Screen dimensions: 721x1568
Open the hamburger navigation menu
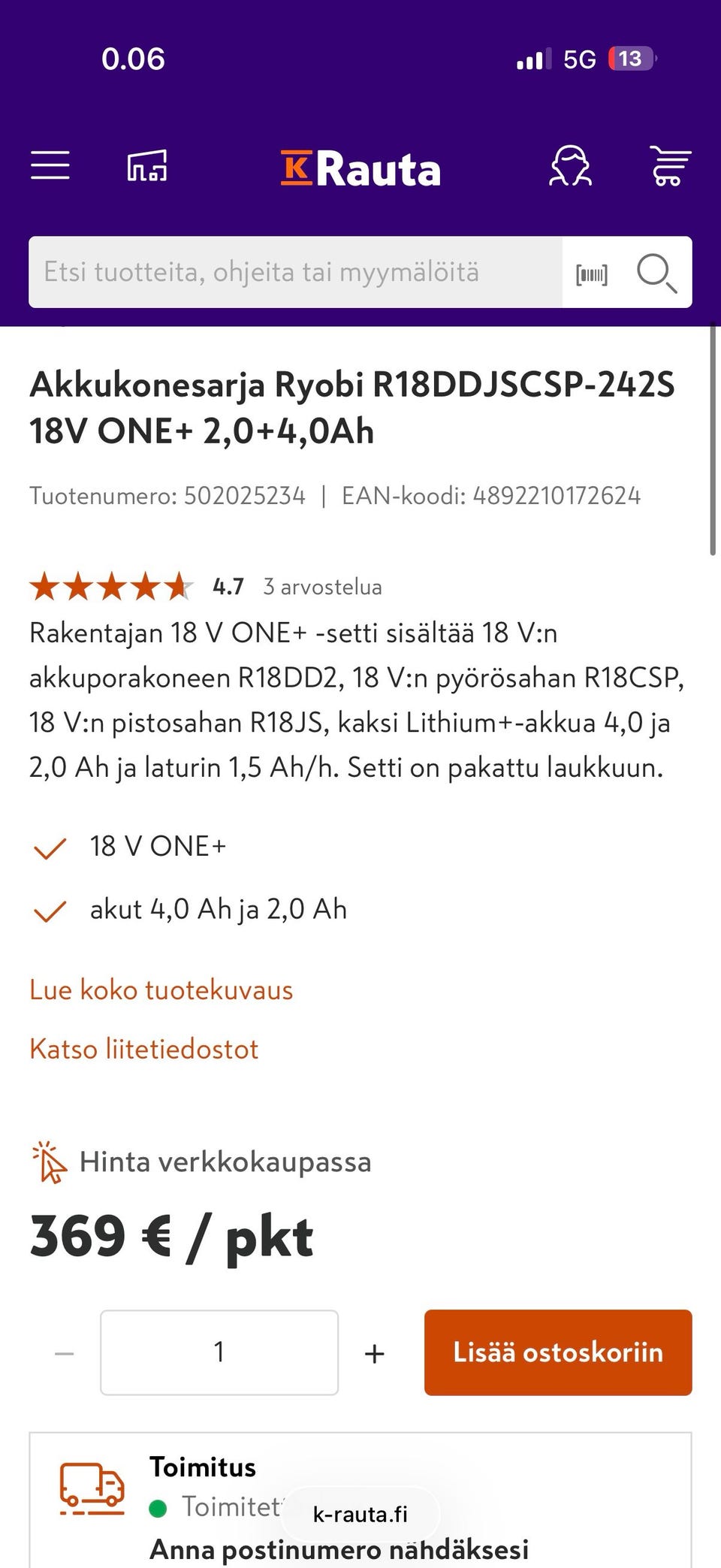tap(50, 167)
